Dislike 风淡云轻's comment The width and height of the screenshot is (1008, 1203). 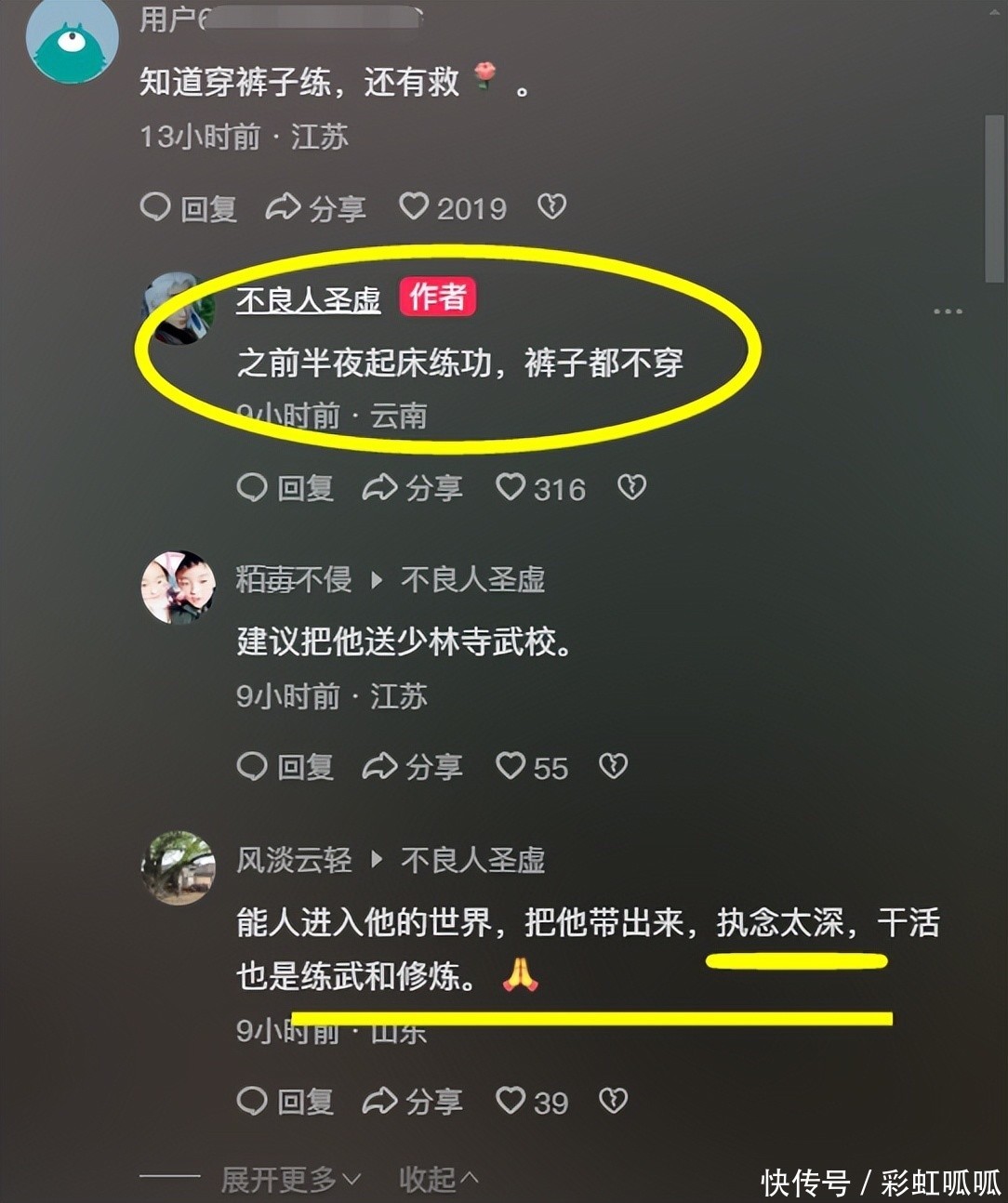(x=613, y=1101)
